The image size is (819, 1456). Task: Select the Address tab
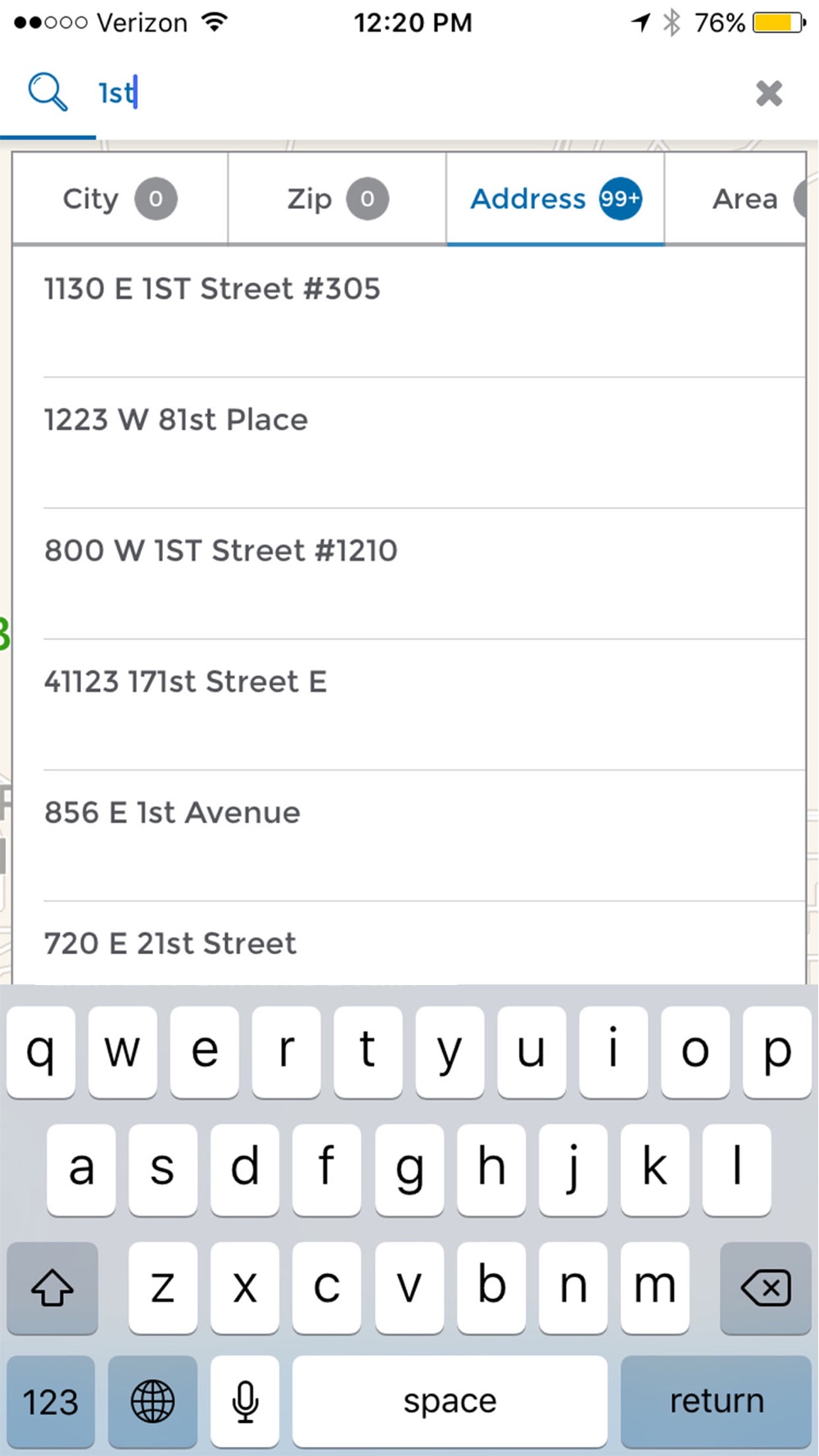[x=555, y=198]
